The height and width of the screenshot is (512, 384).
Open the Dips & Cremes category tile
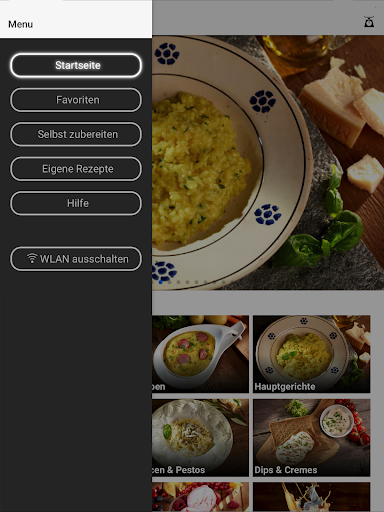311,437
